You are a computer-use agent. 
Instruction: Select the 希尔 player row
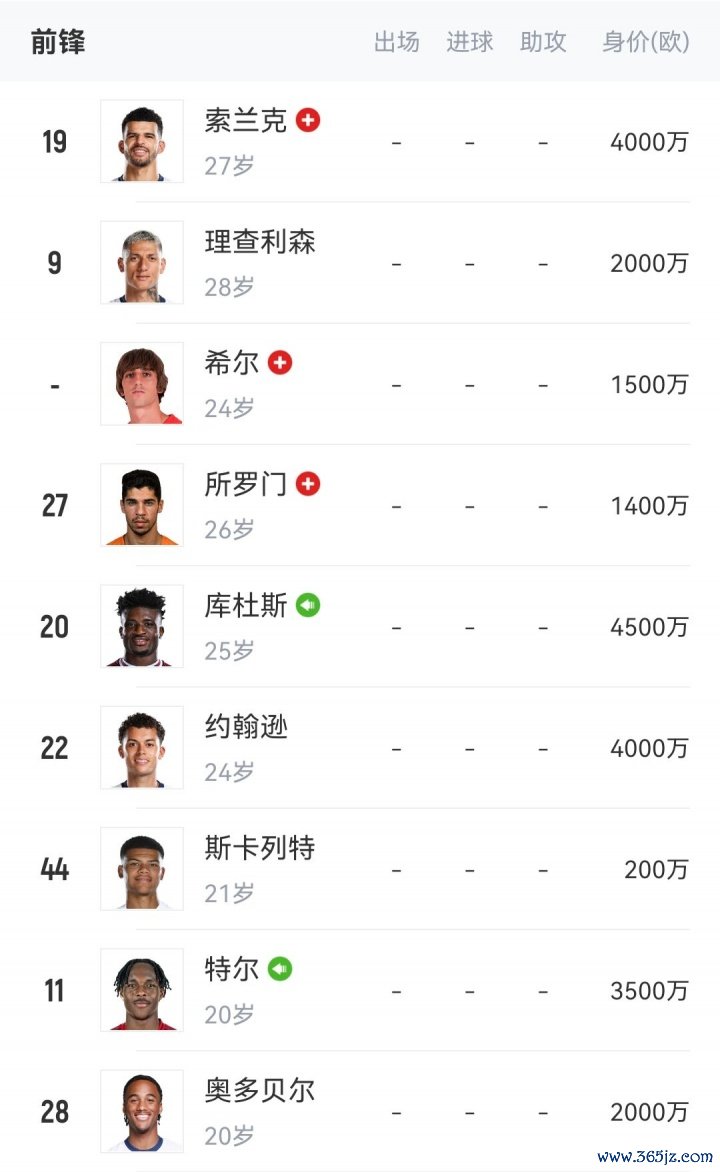(x=232, y=364)
